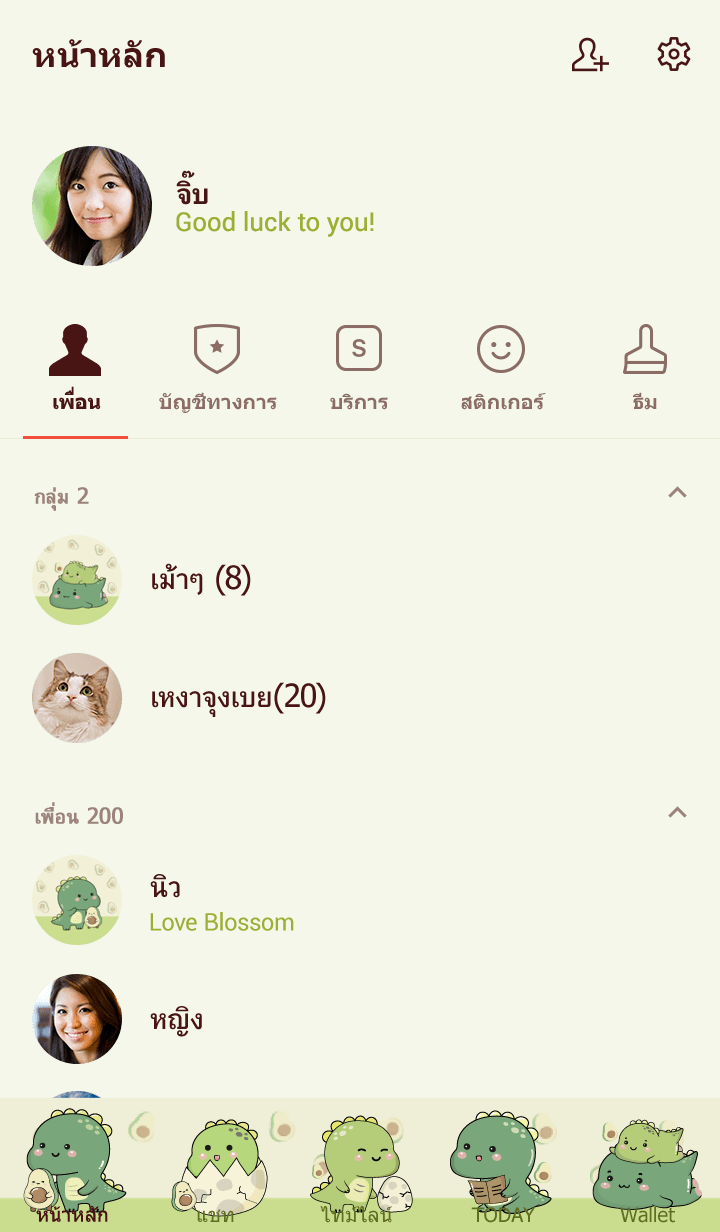
Task: View friend หญิง's profile
Action: click(x=176, y=1019)
